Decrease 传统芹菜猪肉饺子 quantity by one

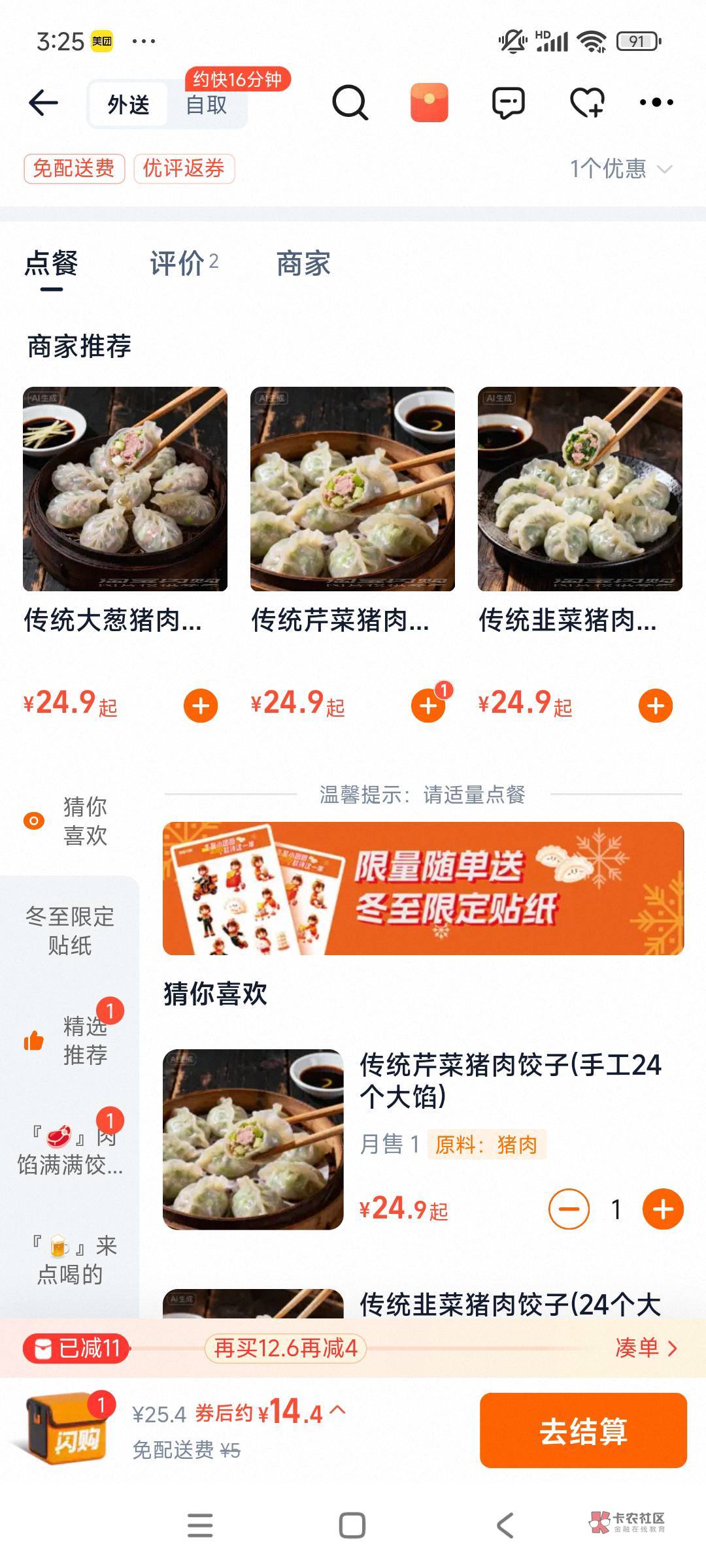click(569, 1209)
